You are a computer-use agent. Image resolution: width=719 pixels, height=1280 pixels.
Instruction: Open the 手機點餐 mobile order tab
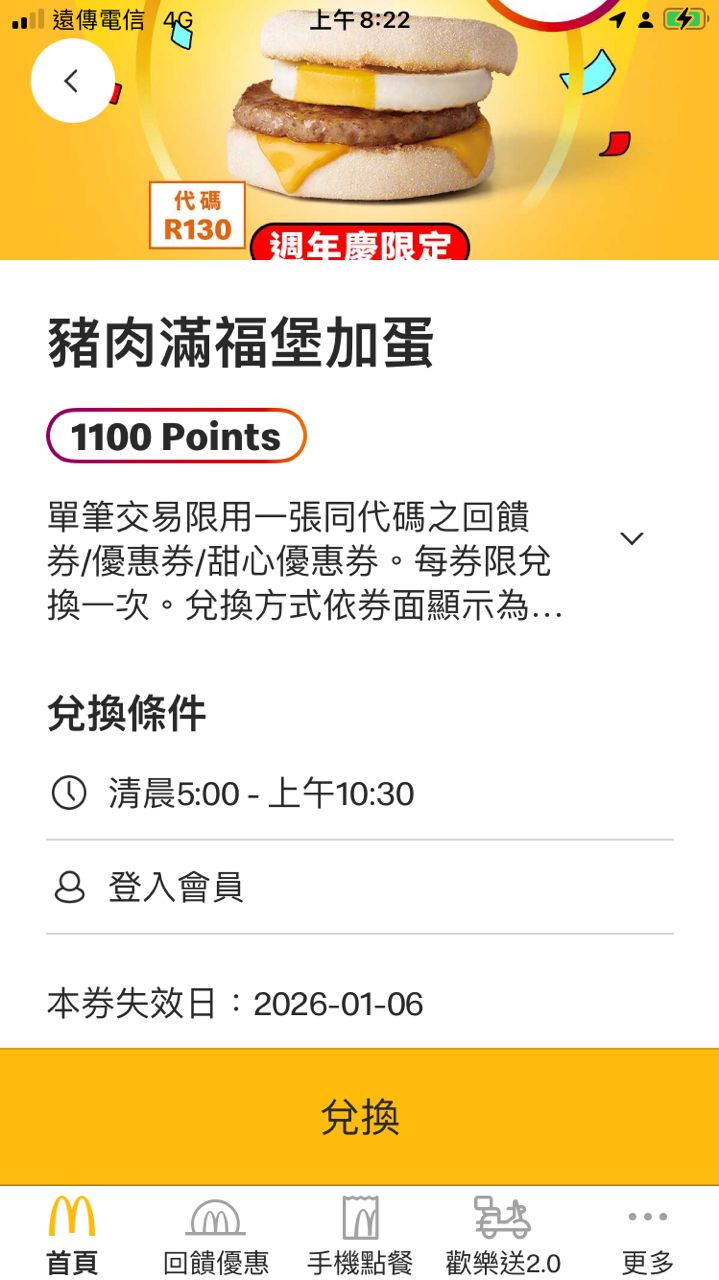click(x=360, y=1235)
